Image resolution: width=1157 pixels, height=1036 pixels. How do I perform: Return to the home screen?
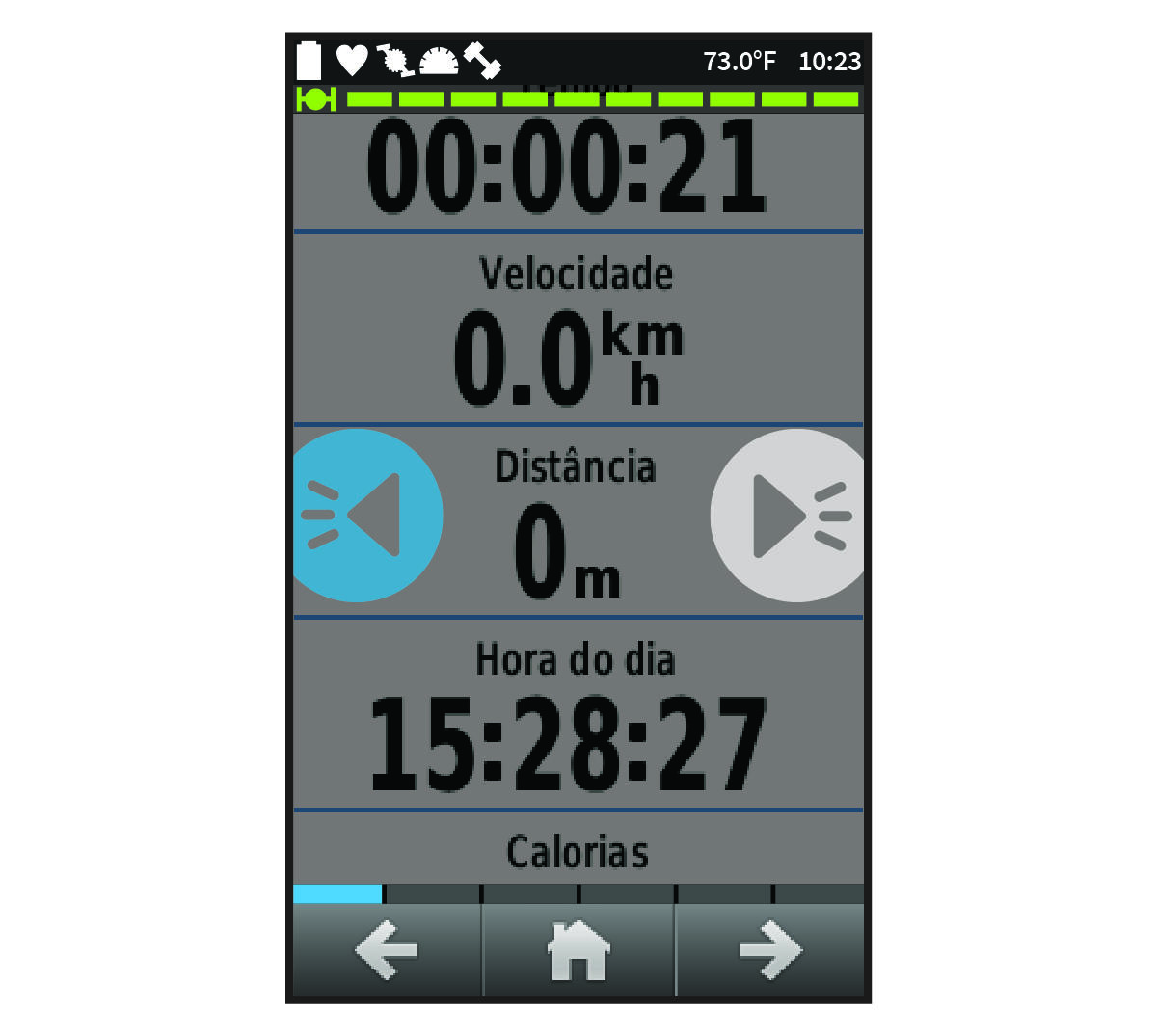[x=578, y=950]
